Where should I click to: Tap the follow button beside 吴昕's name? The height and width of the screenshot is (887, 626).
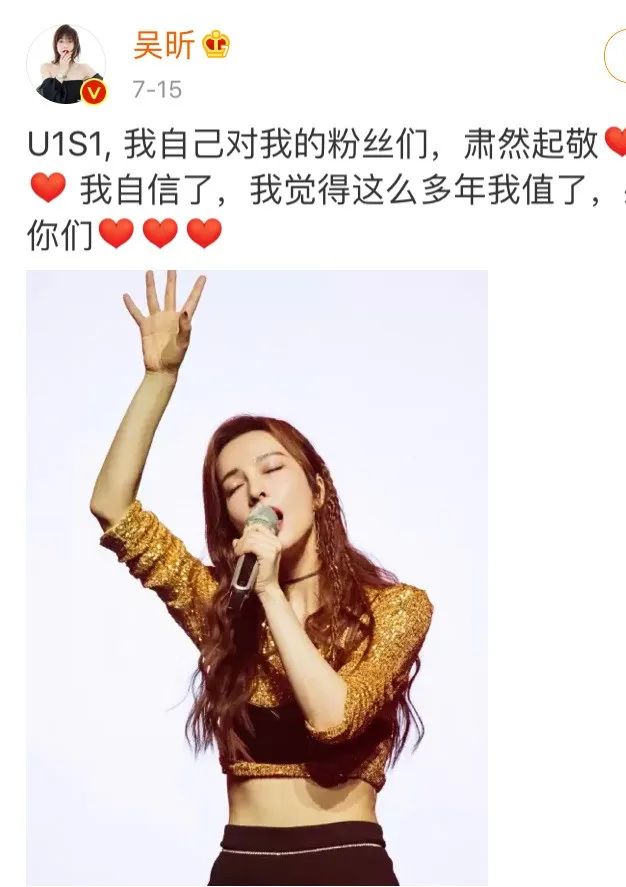pos(615,56)
